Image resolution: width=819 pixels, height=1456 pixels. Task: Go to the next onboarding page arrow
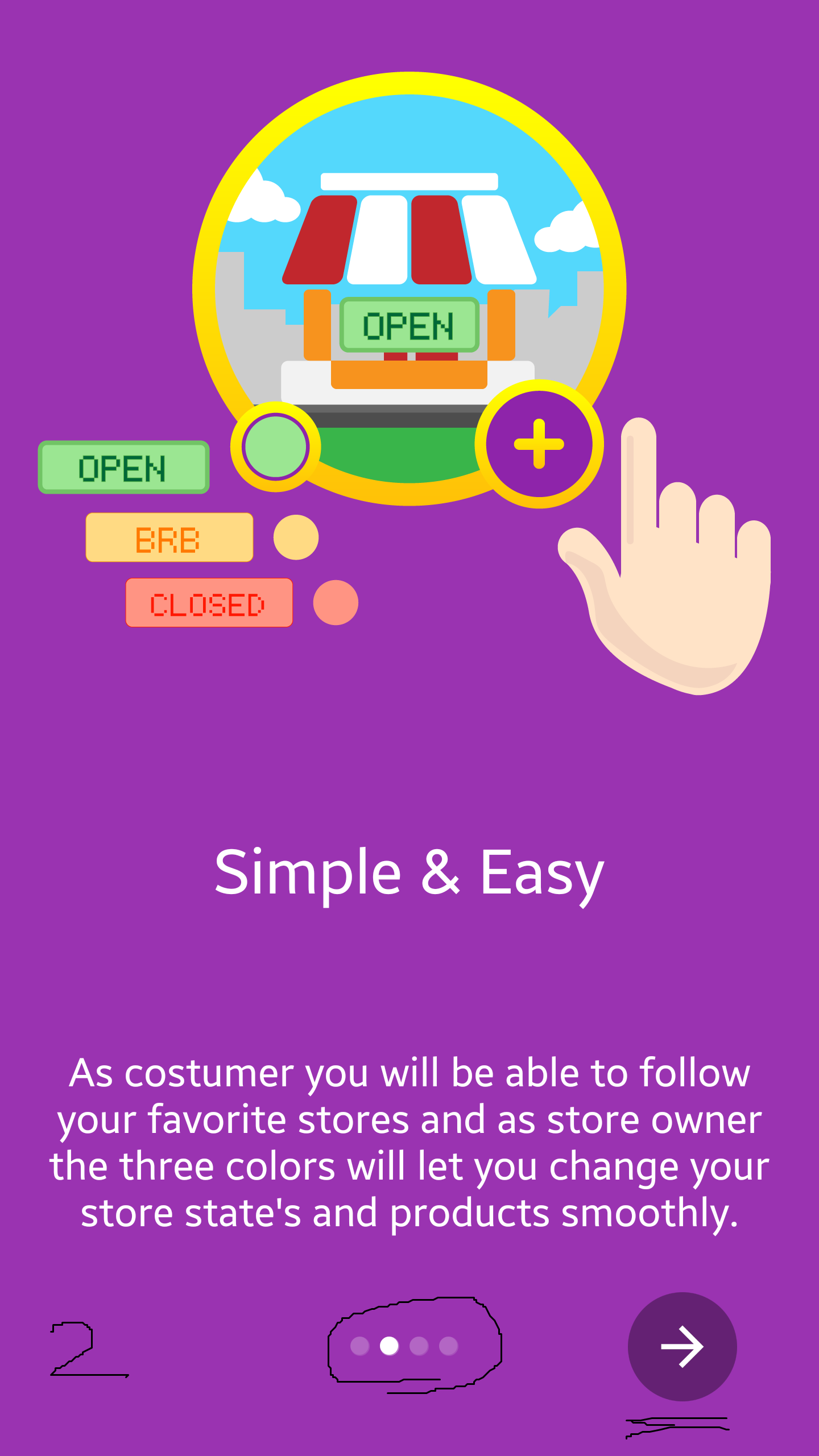click(682, 1346)
